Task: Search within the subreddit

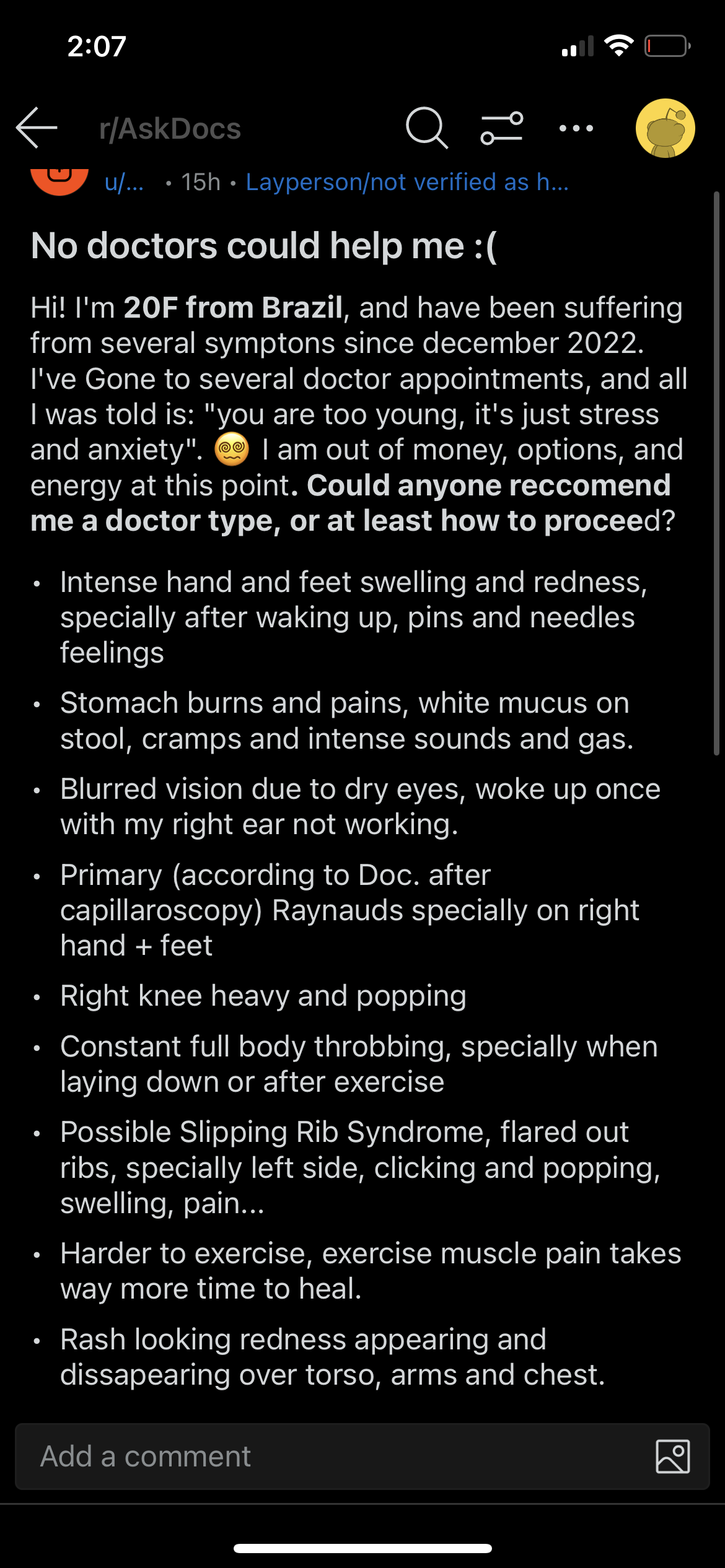Action: click(x=426, y=128)
